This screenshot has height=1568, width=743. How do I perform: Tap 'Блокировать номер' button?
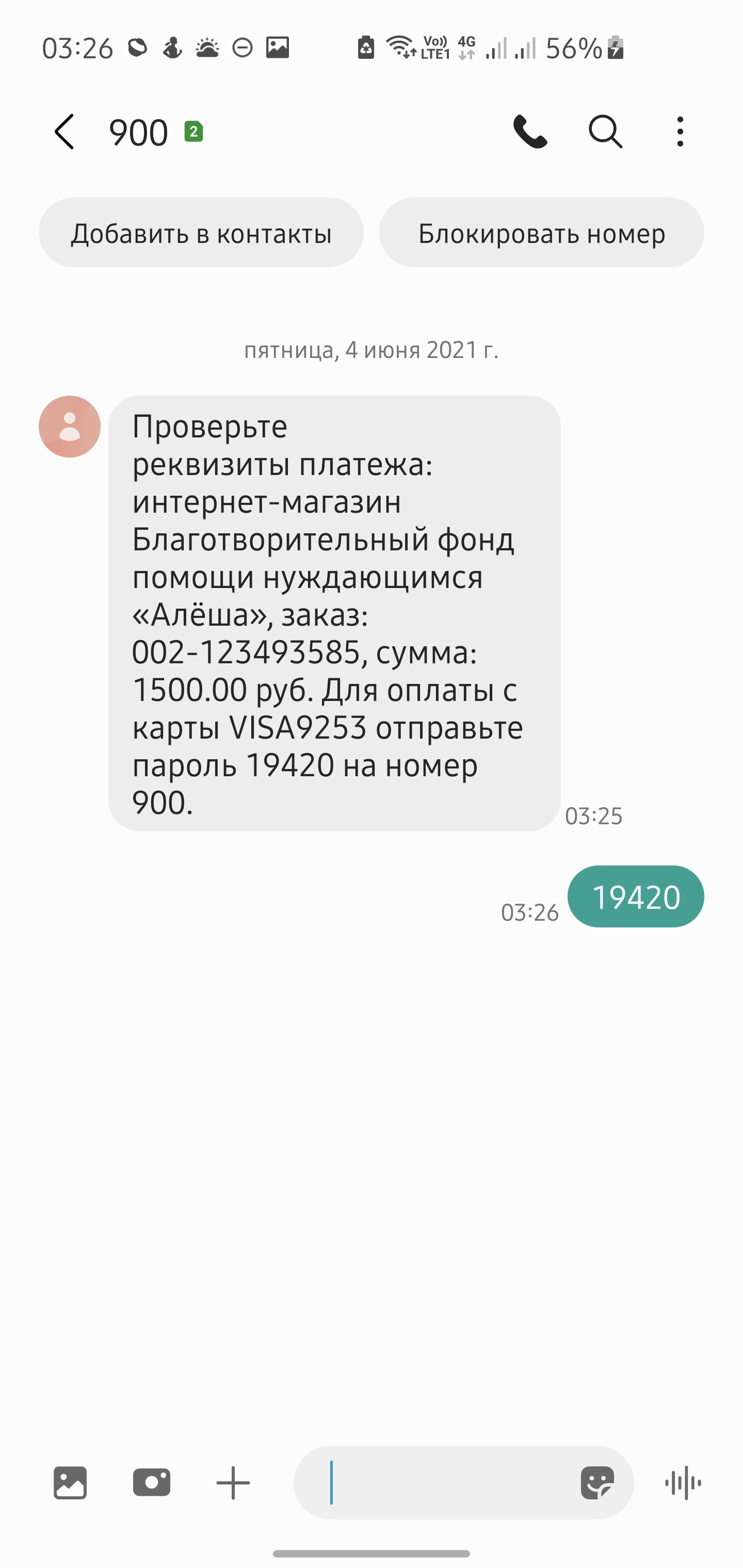(x=541, y=233)
